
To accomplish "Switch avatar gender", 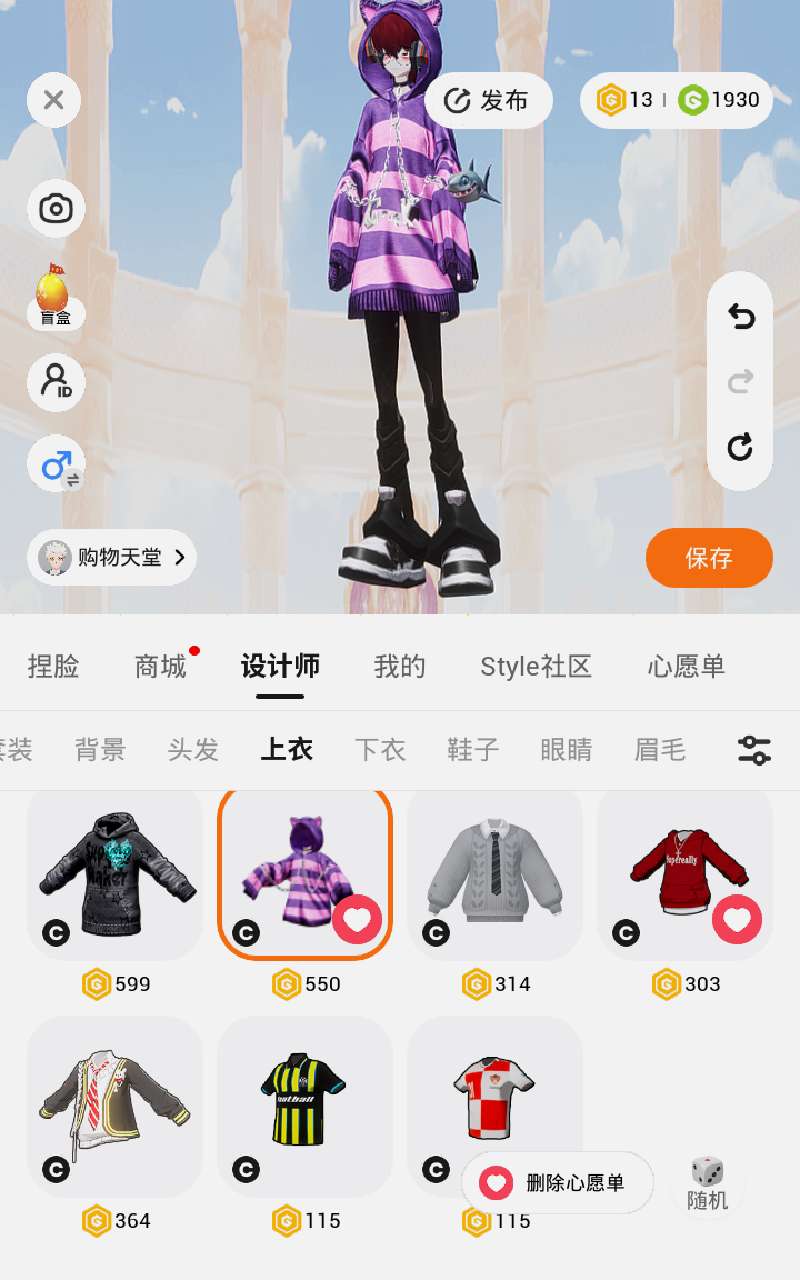I will tap(56, 465).
